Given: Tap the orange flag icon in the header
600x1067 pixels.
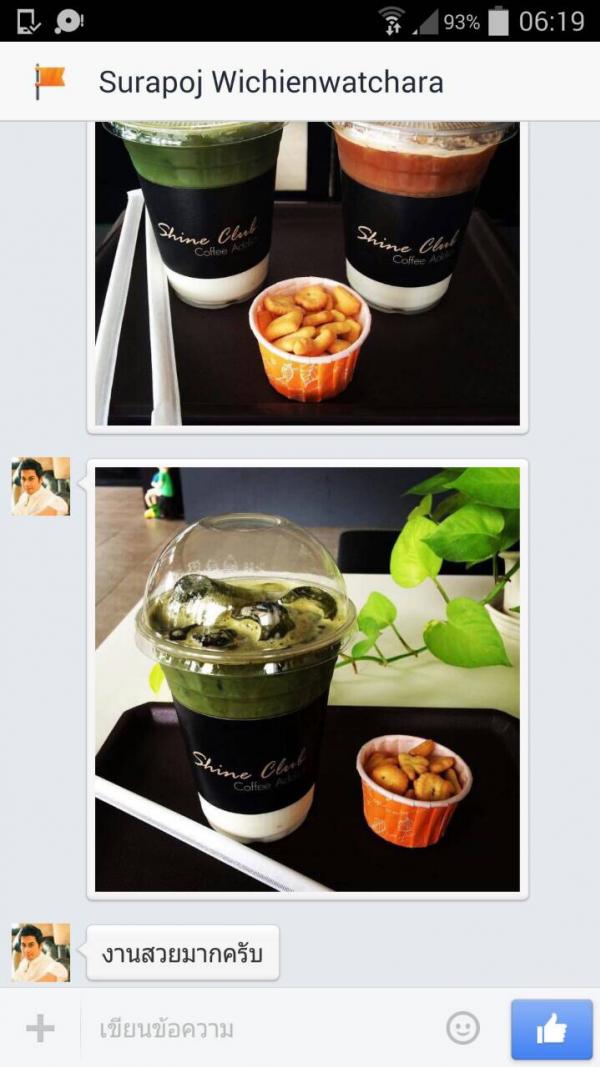Looking at the screenshot, I should coord(50,82).
